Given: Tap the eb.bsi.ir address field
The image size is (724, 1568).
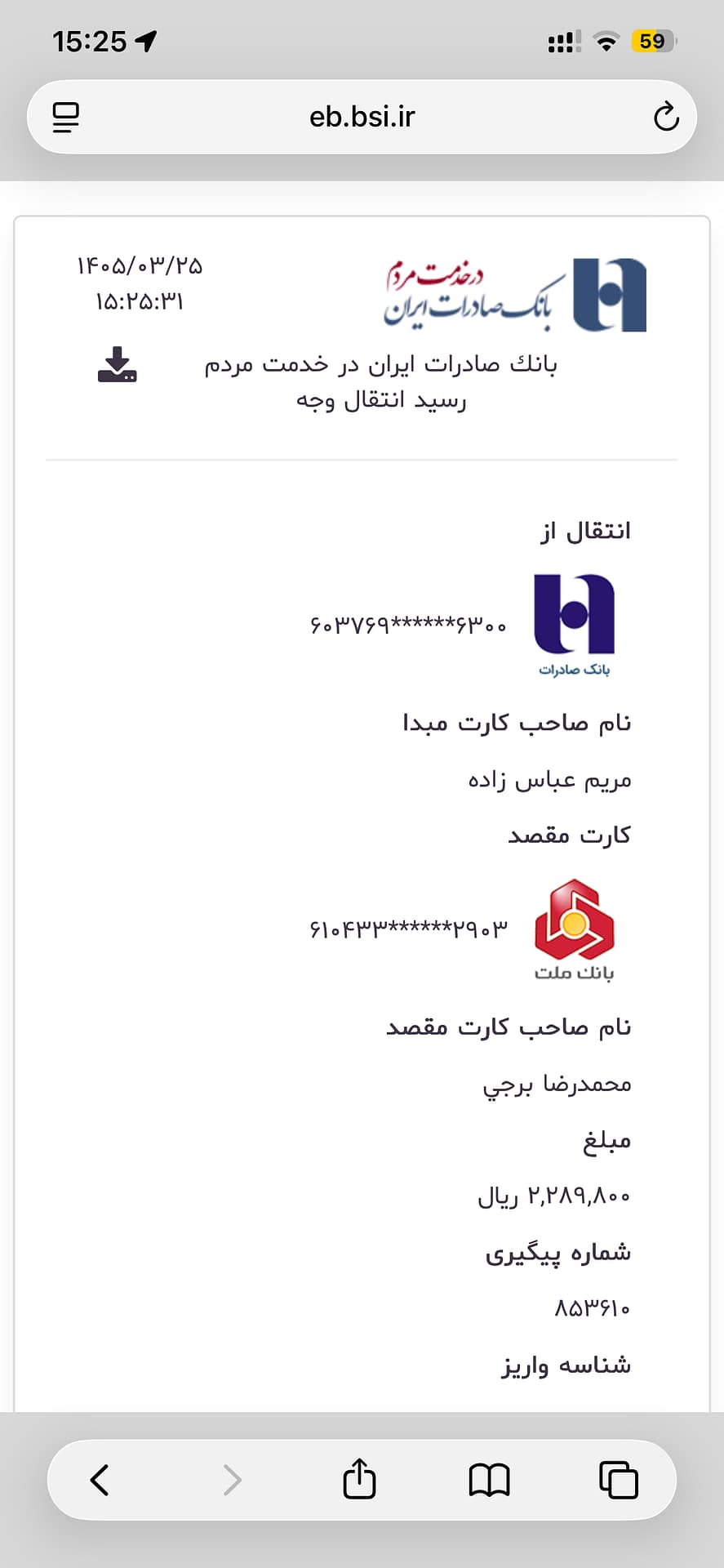Looking at the screenshot, I should [362, 117].
